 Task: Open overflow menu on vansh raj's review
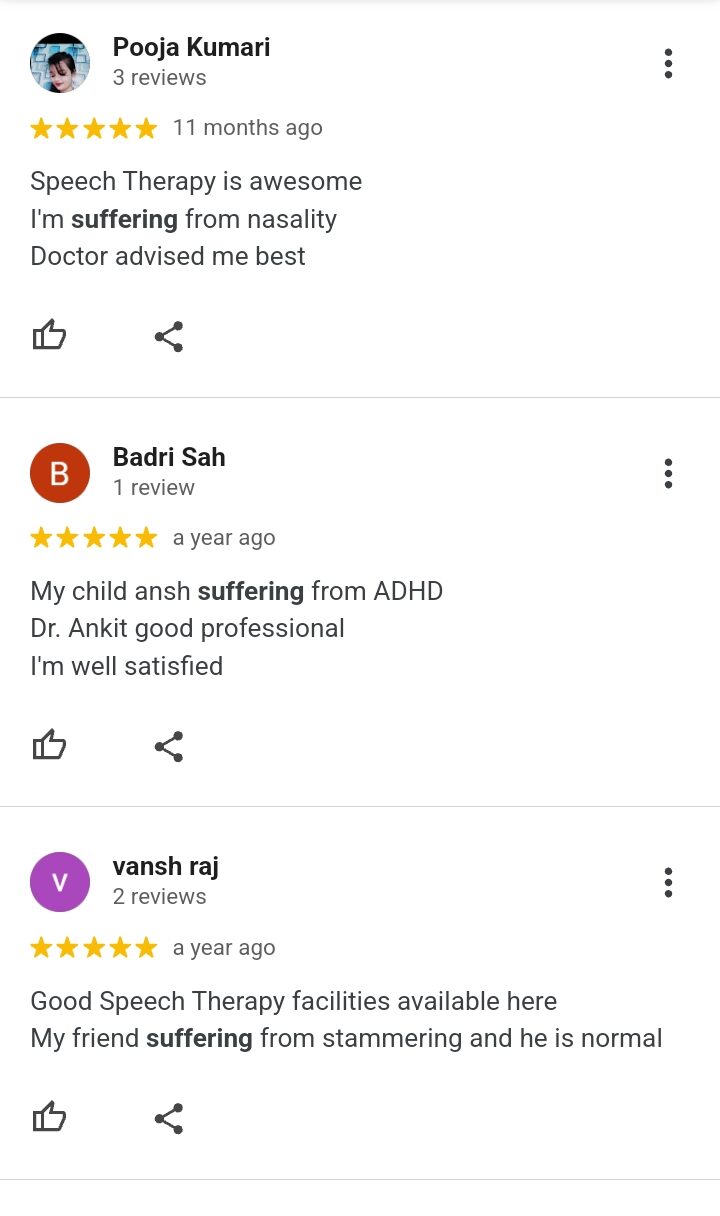coord(668,882)
